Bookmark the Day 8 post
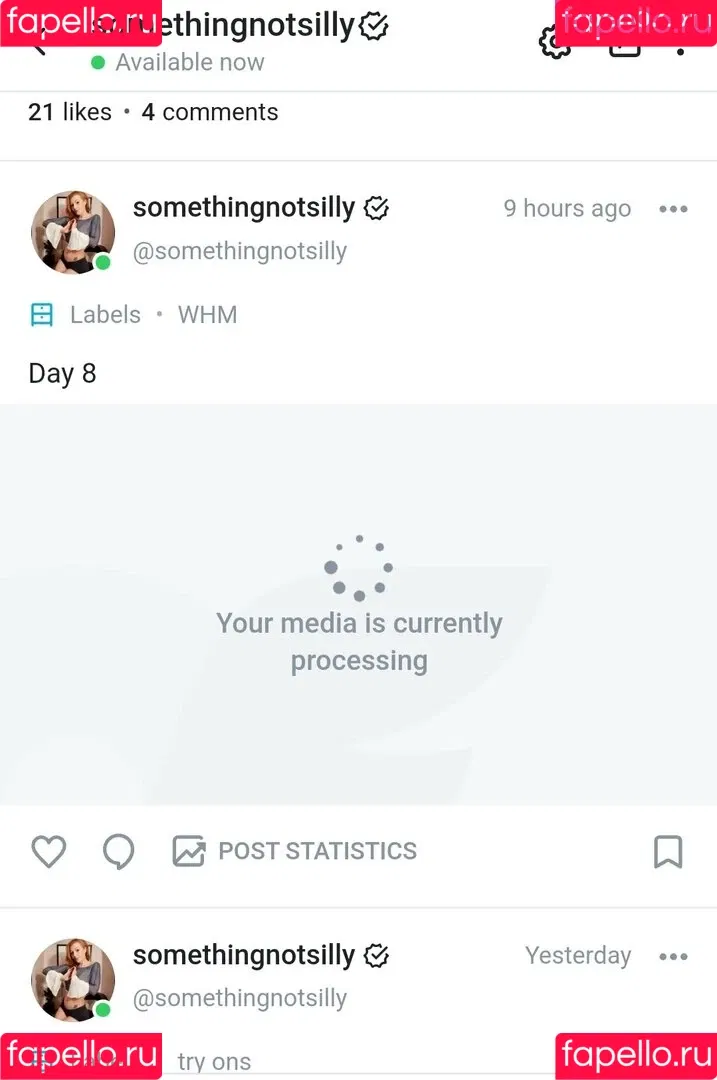The image size is (717, 1080). [x=667, y=852]
